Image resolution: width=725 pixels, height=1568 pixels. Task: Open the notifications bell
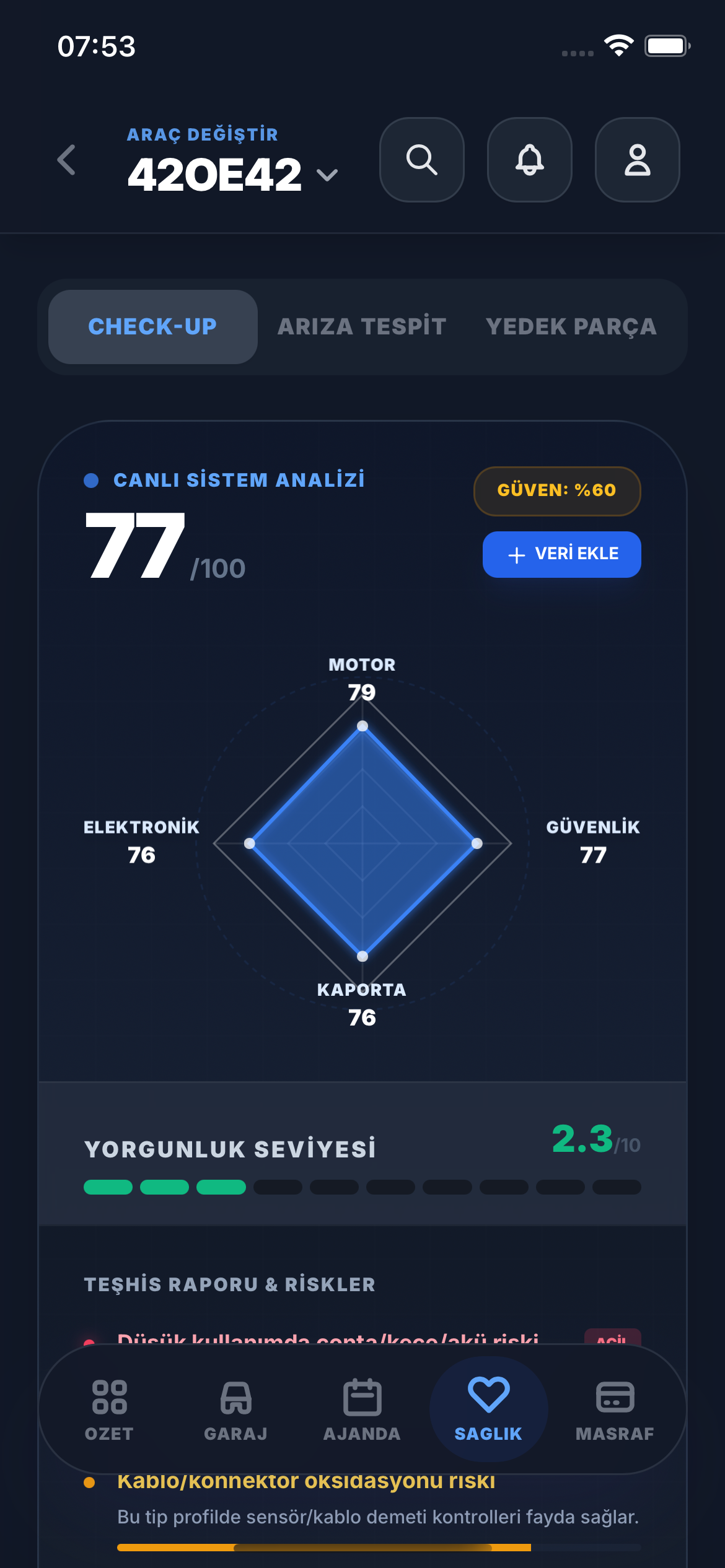click(x=530, y=160)
